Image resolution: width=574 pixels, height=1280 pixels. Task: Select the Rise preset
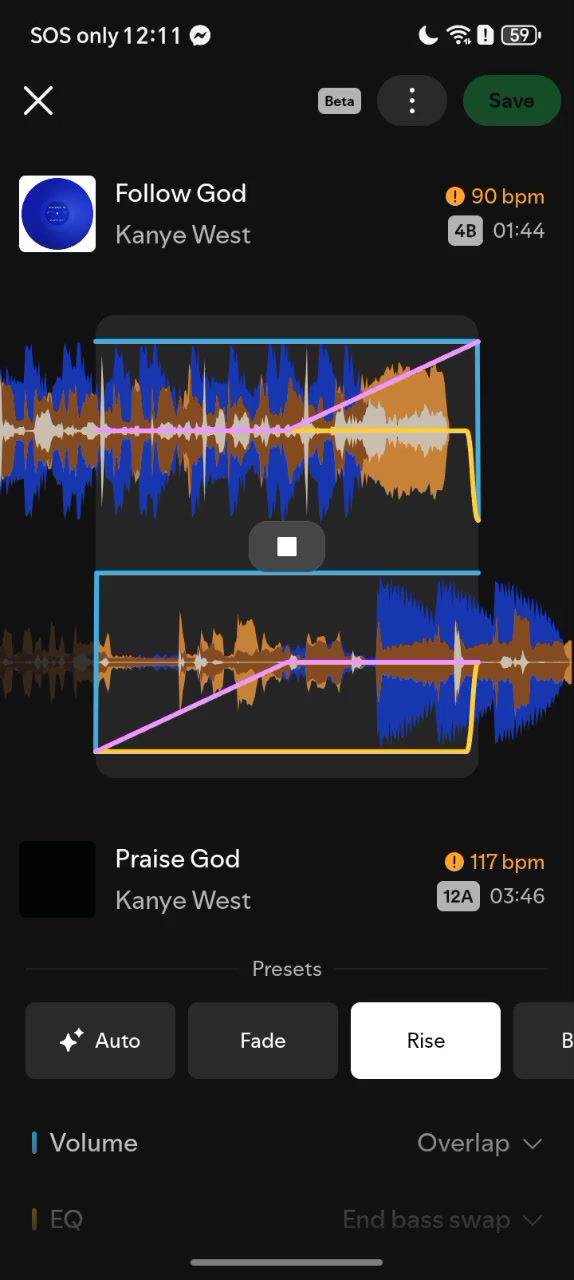coord(425,1041)
